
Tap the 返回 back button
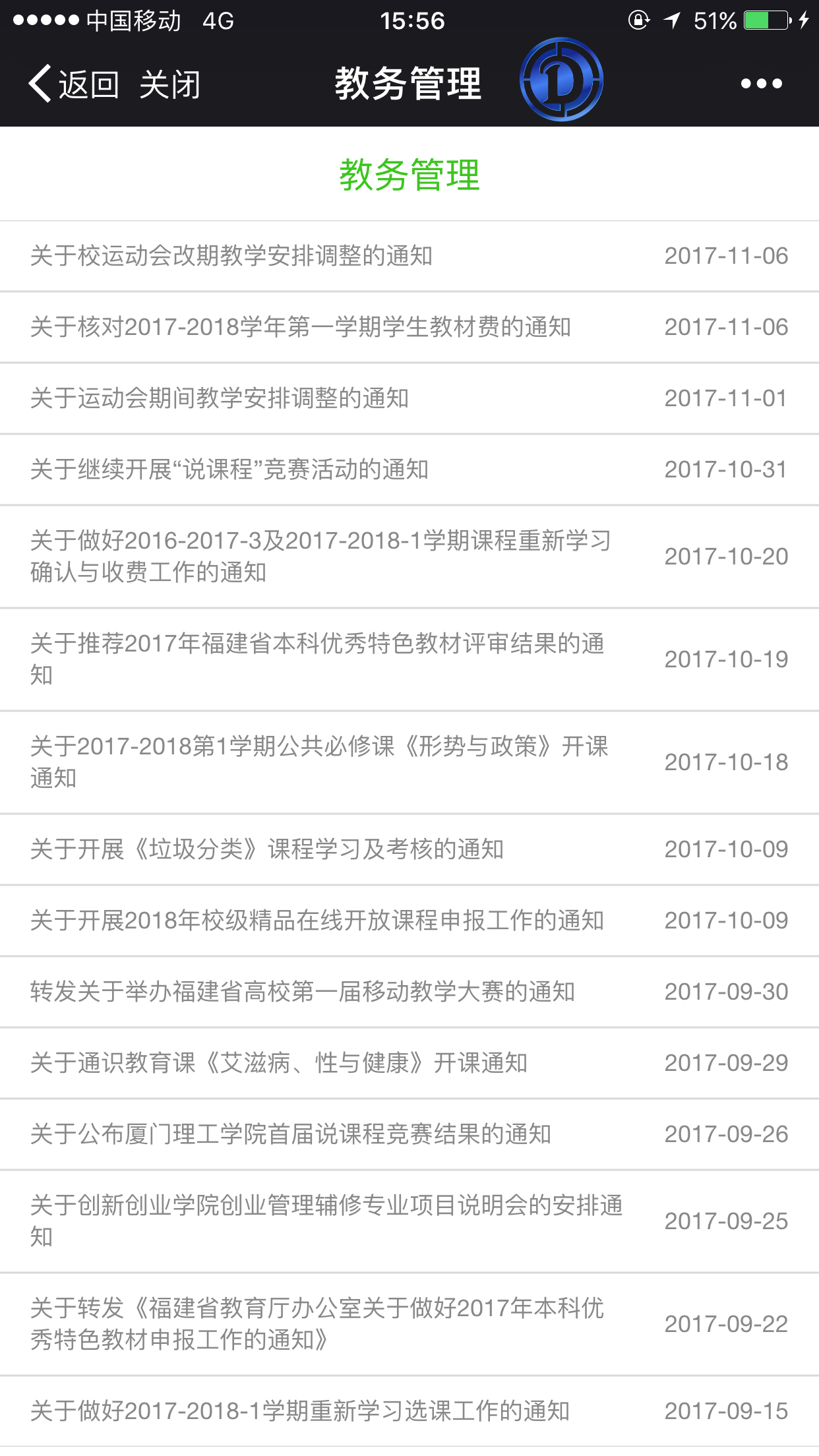74,84
